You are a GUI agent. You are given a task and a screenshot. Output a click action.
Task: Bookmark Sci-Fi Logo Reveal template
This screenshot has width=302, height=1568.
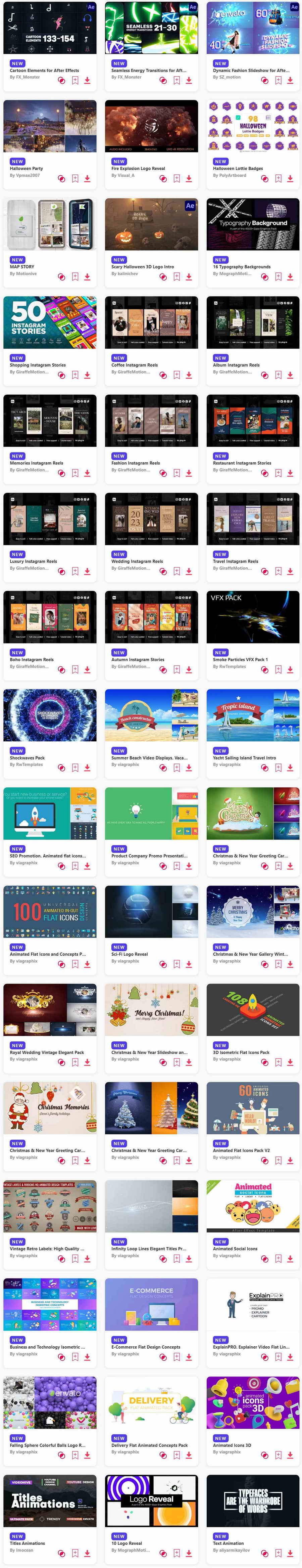click(177, 964)
